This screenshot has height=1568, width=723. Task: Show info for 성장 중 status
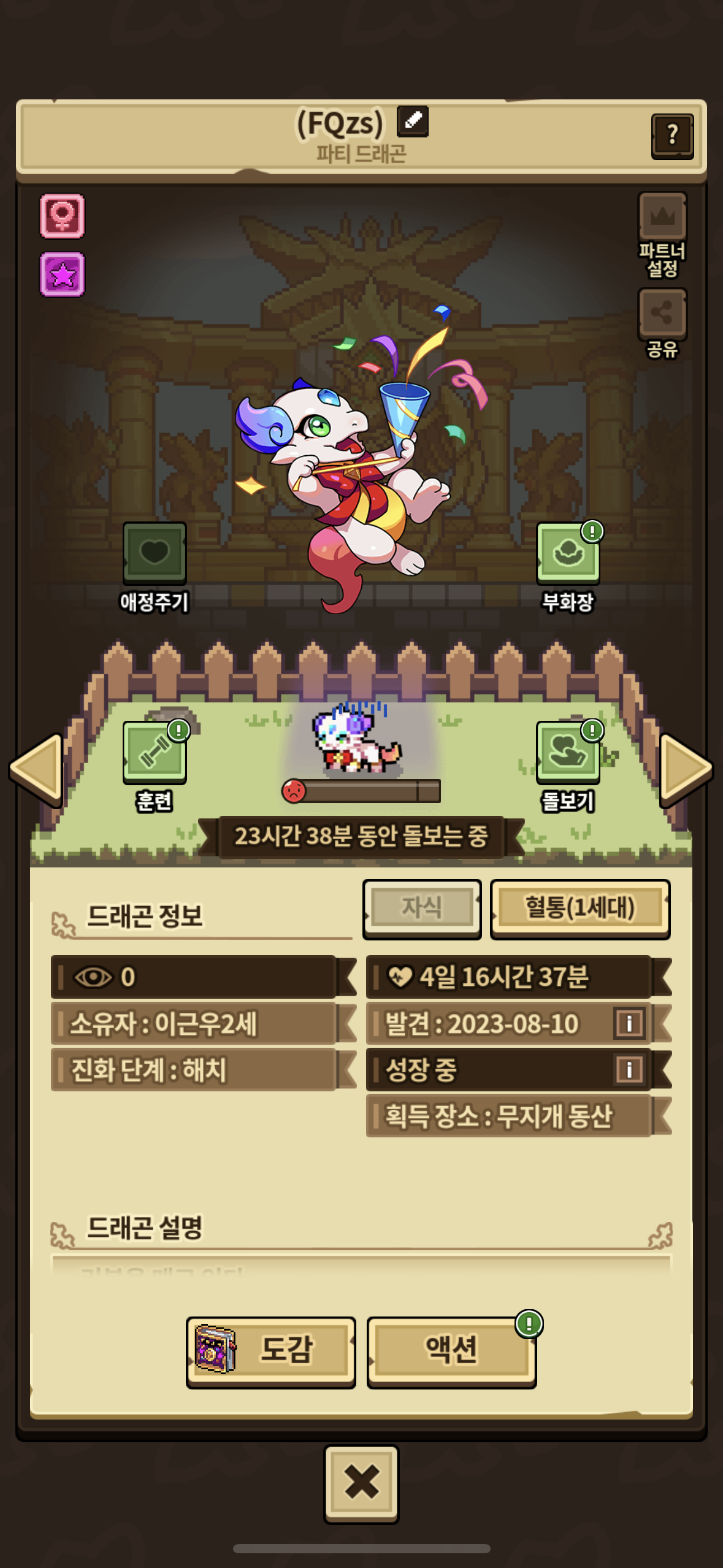629,1069
